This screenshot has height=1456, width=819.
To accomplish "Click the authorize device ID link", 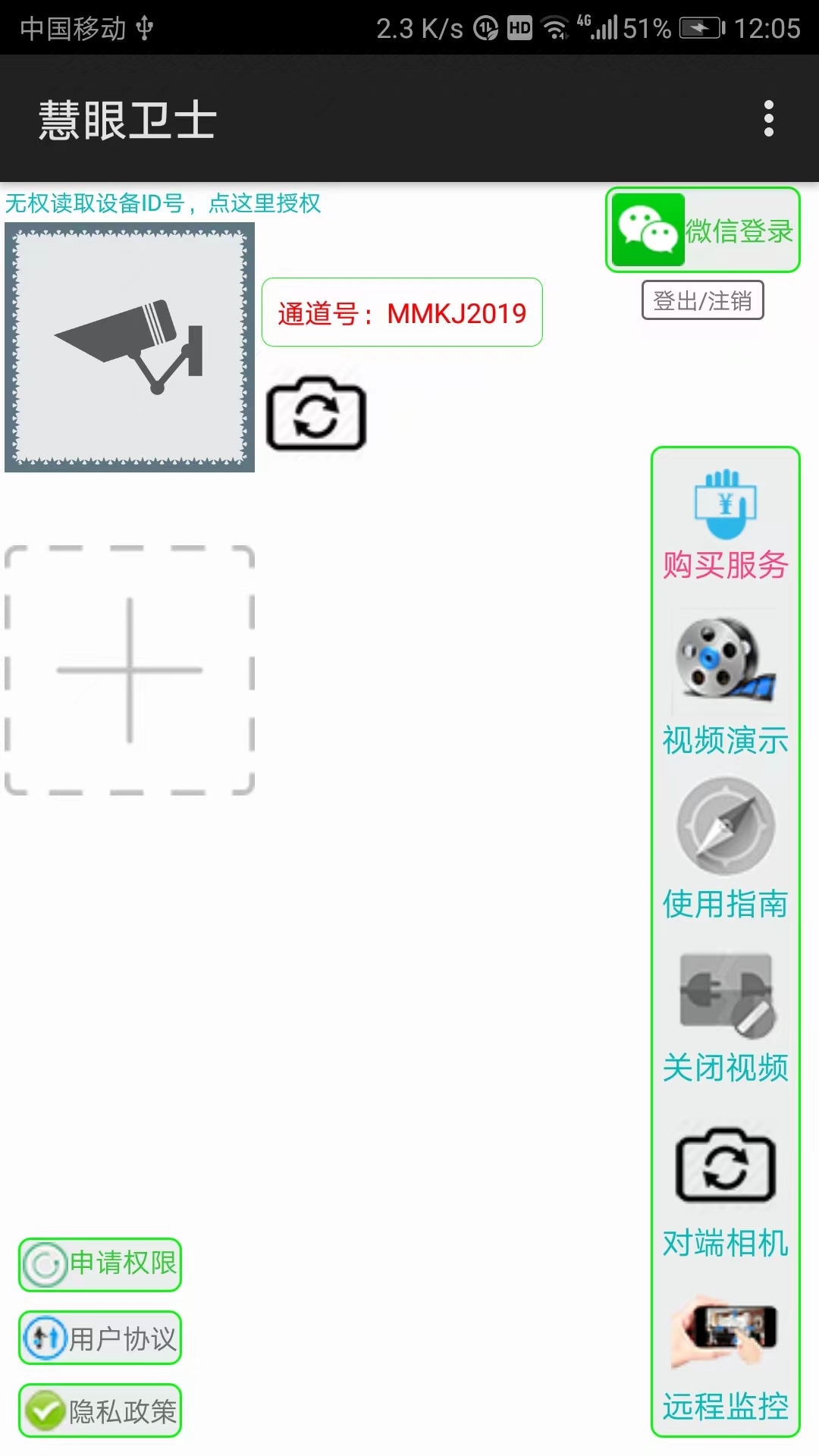I will (x=163, y=203).
